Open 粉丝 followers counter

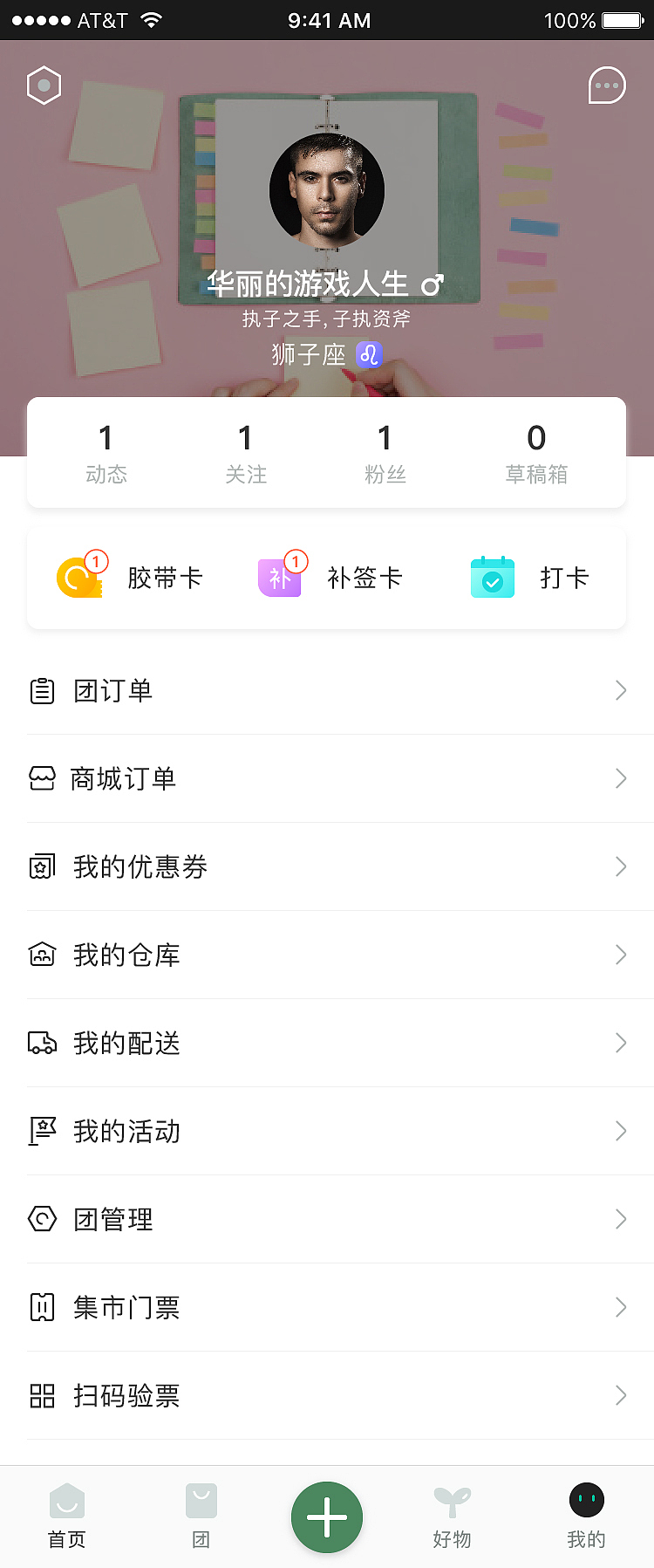click(385, 452)
